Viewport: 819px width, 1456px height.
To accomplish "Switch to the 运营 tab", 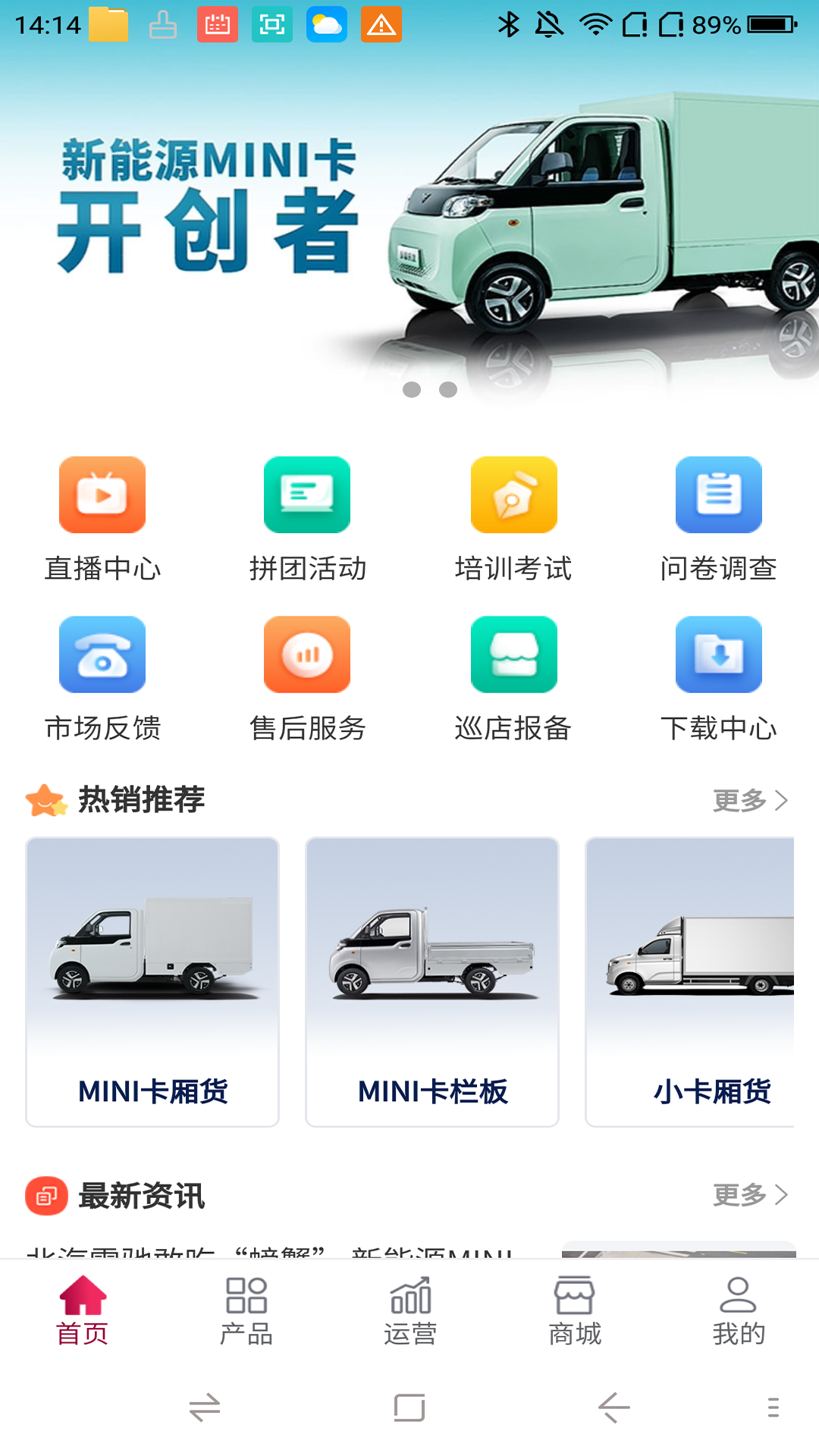I will tap(410, 1310).
